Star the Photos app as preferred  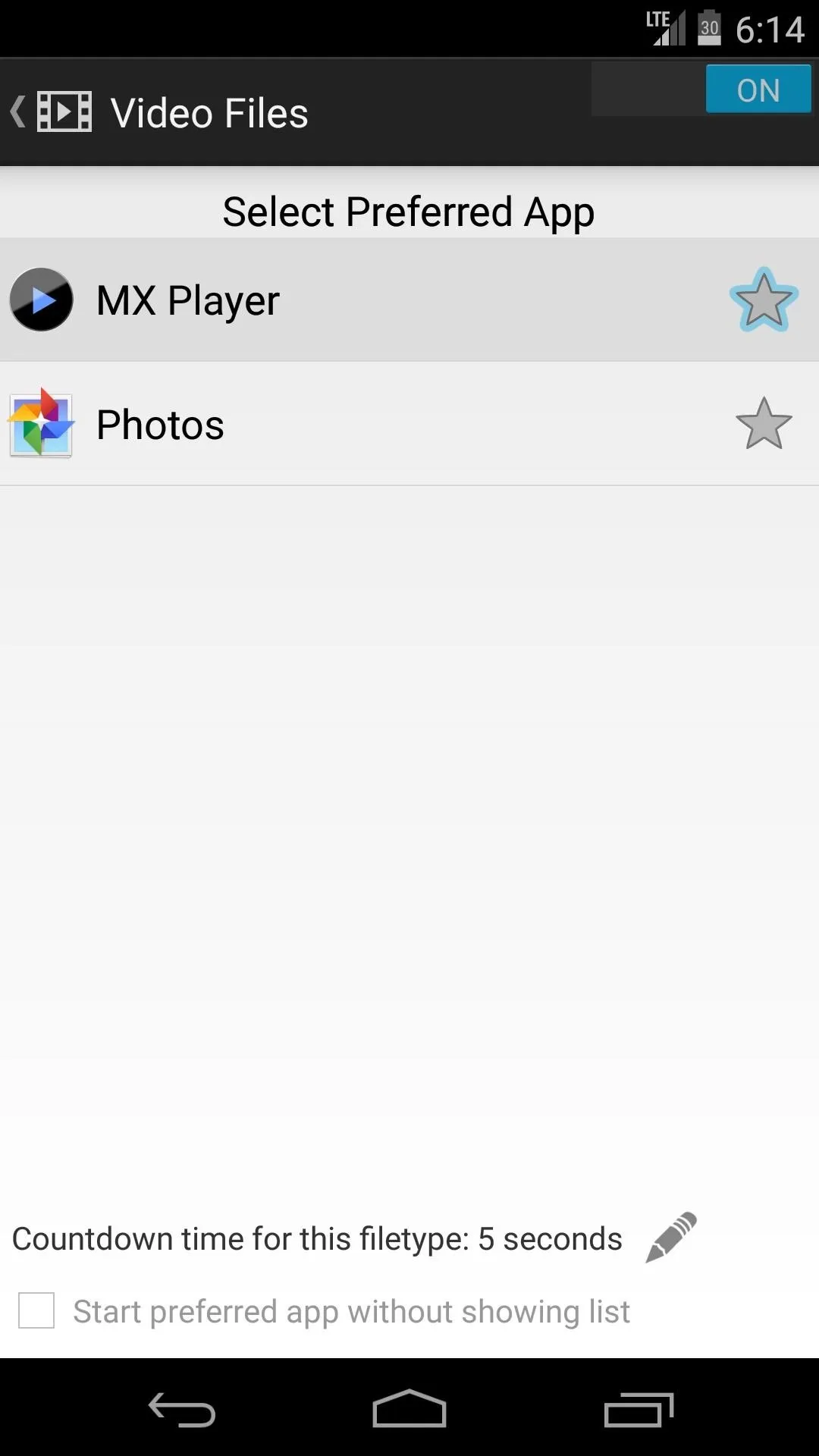tap(764, 424)
